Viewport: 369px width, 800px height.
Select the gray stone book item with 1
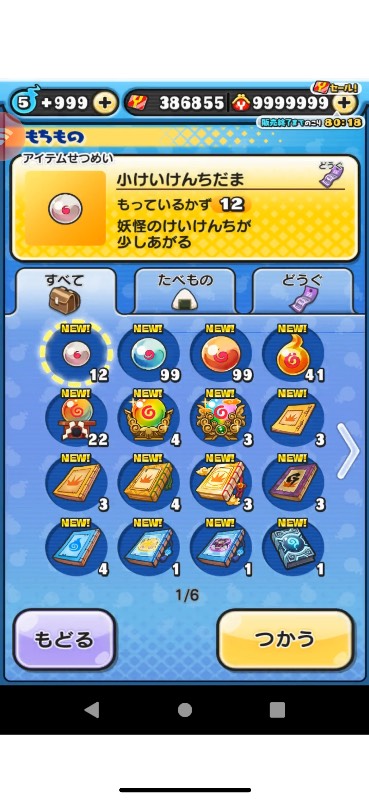pyautogui.click(x=293, y=547)
